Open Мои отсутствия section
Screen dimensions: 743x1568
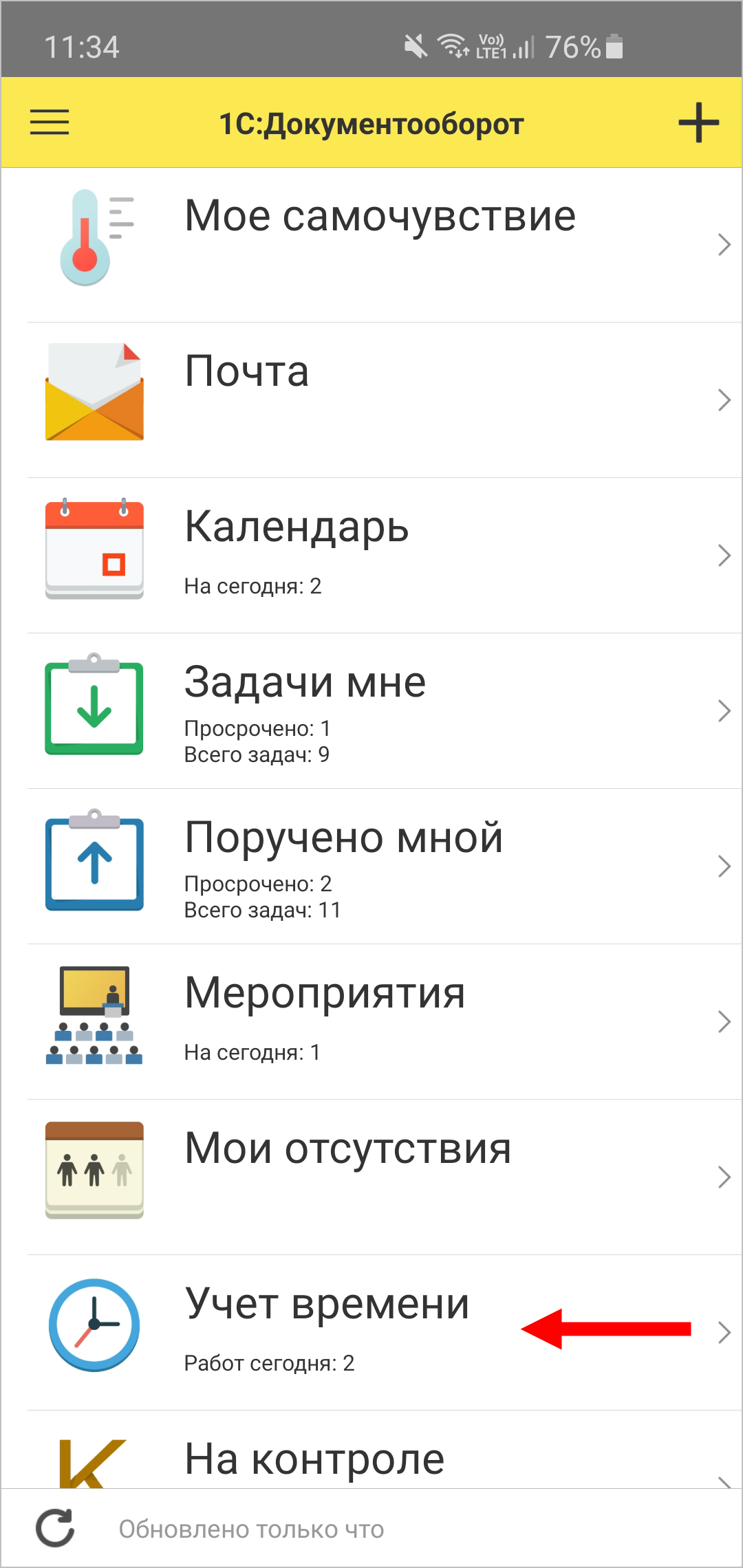pos(380,1177)
